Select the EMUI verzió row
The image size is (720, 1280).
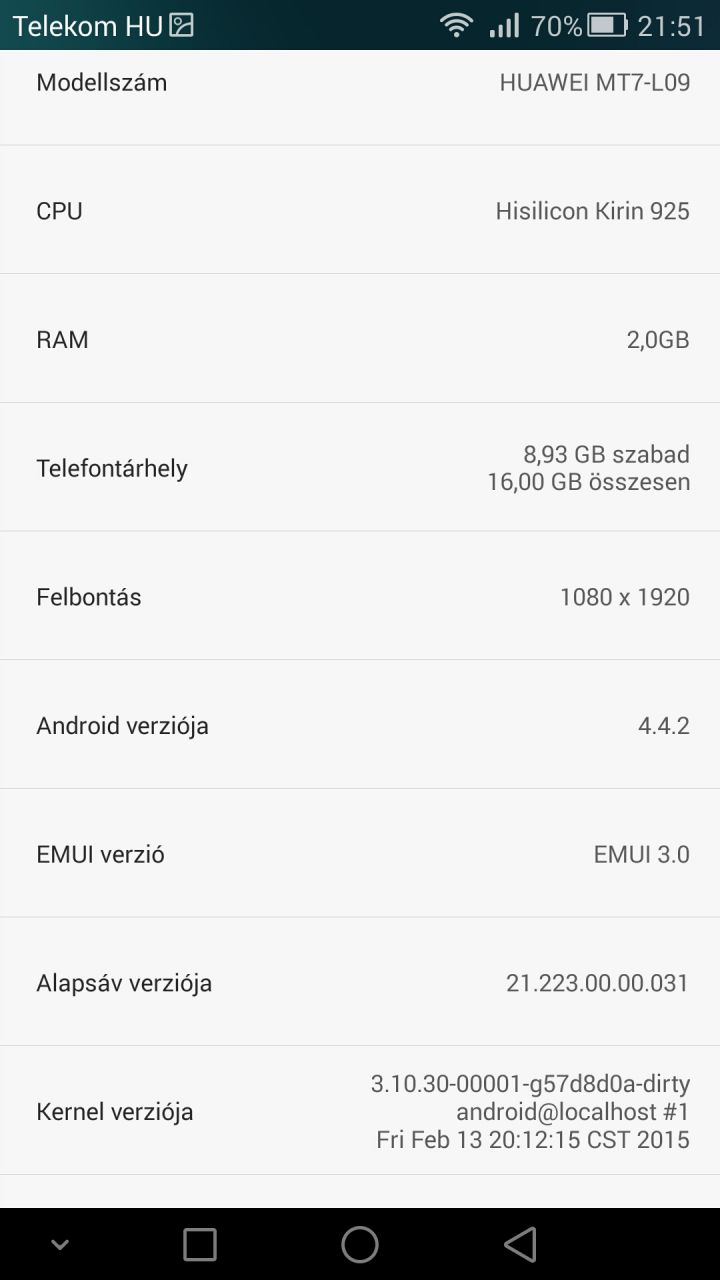tap(360, 854)
